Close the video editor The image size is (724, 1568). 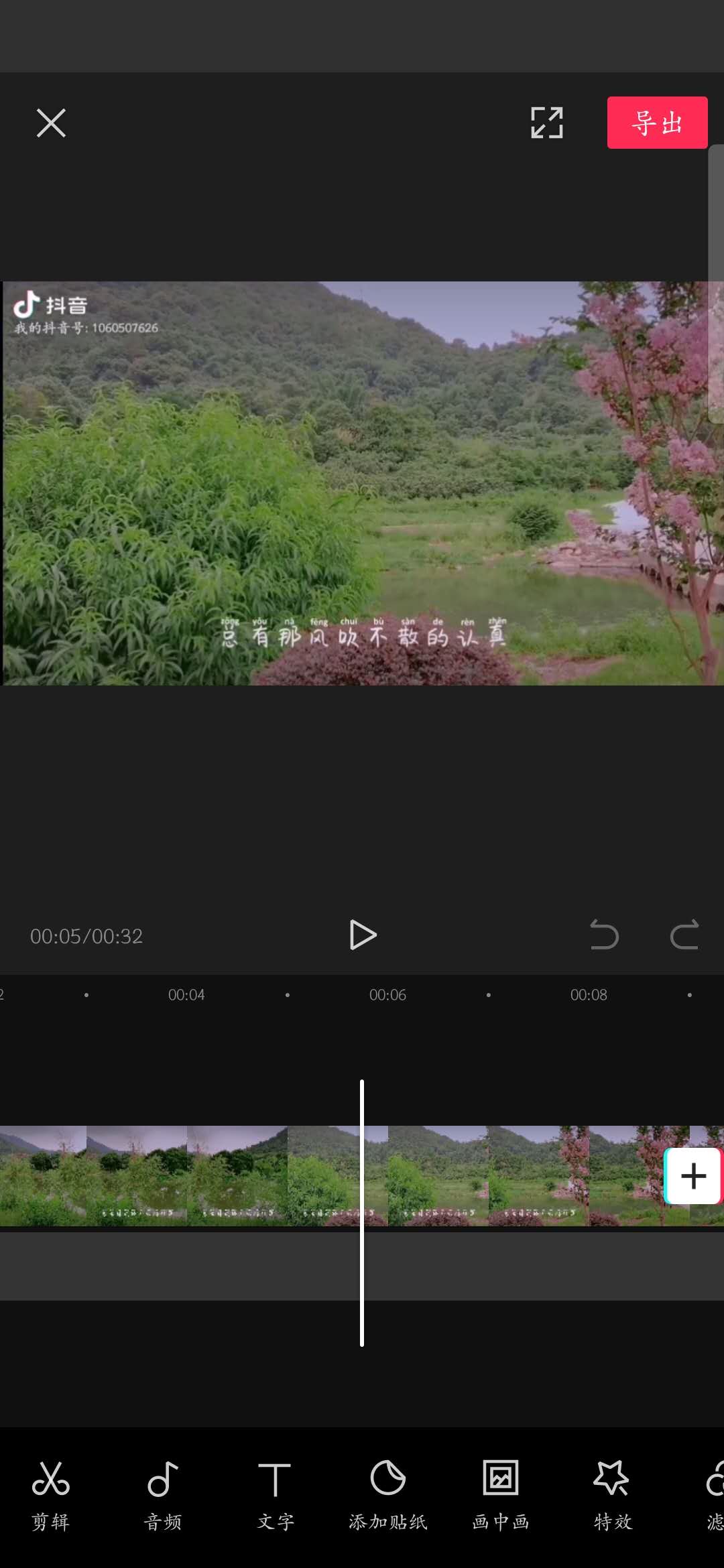point(51,123)
